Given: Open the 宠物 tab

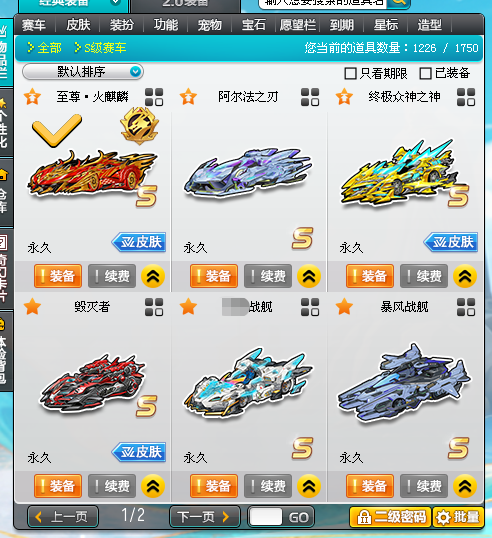Looking at the screenshot, I should [210, 25].
